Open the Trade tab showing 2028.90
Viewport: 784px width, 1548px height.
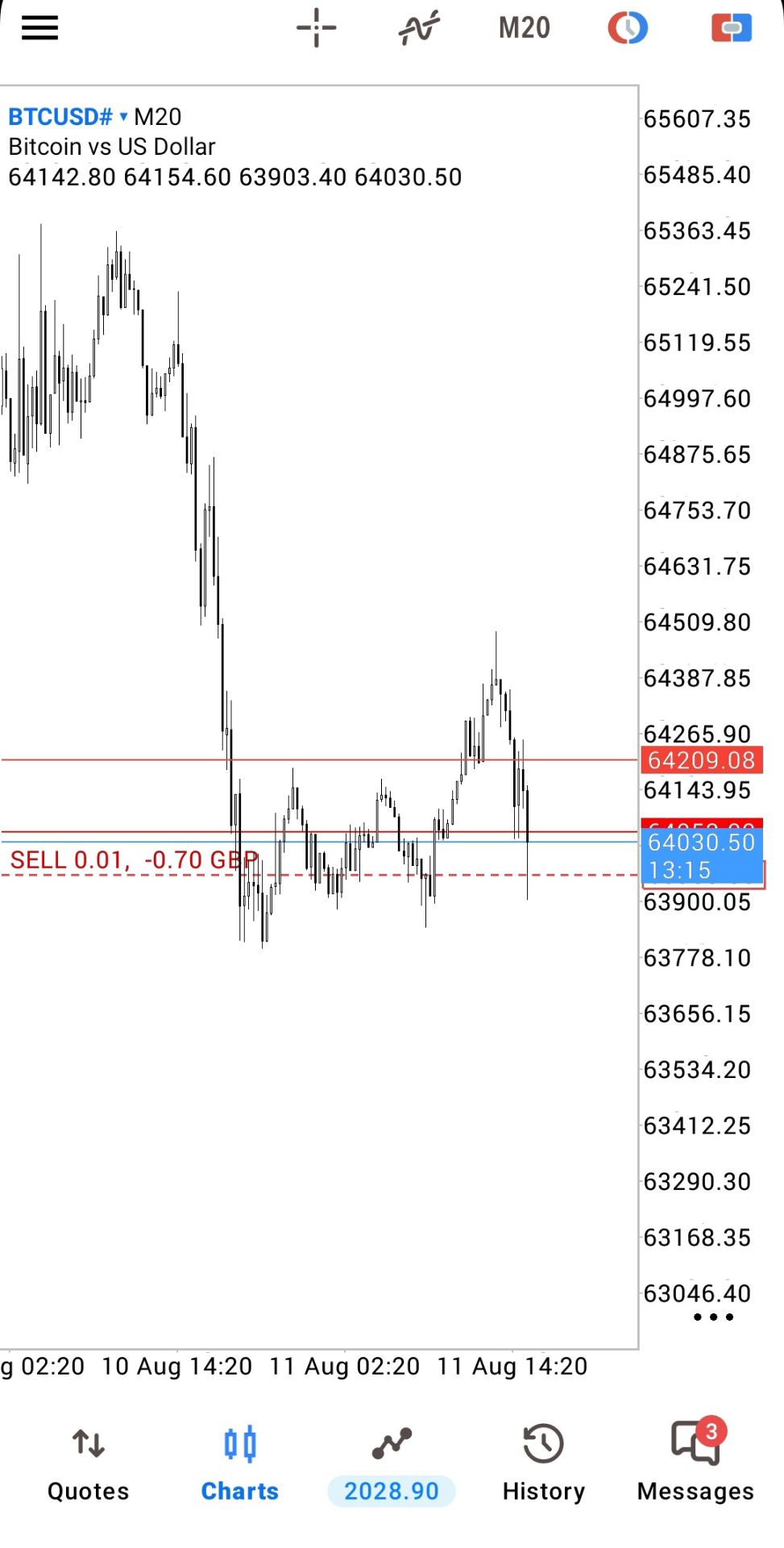[x=392, y=1463]
